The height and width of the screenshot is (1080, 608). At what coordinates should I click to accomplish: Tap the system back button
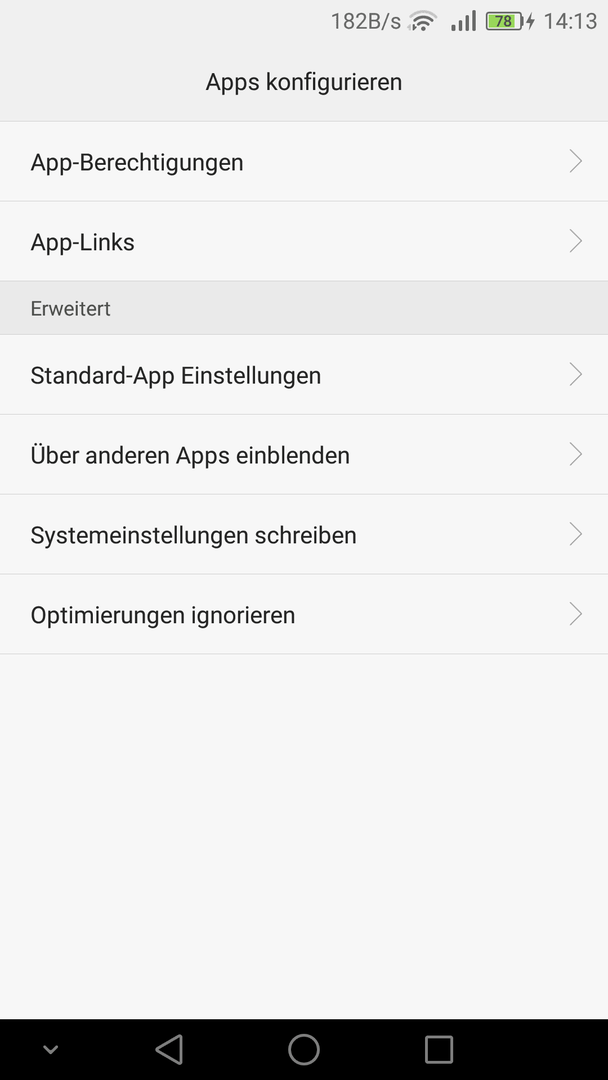tap(169, 1050)
